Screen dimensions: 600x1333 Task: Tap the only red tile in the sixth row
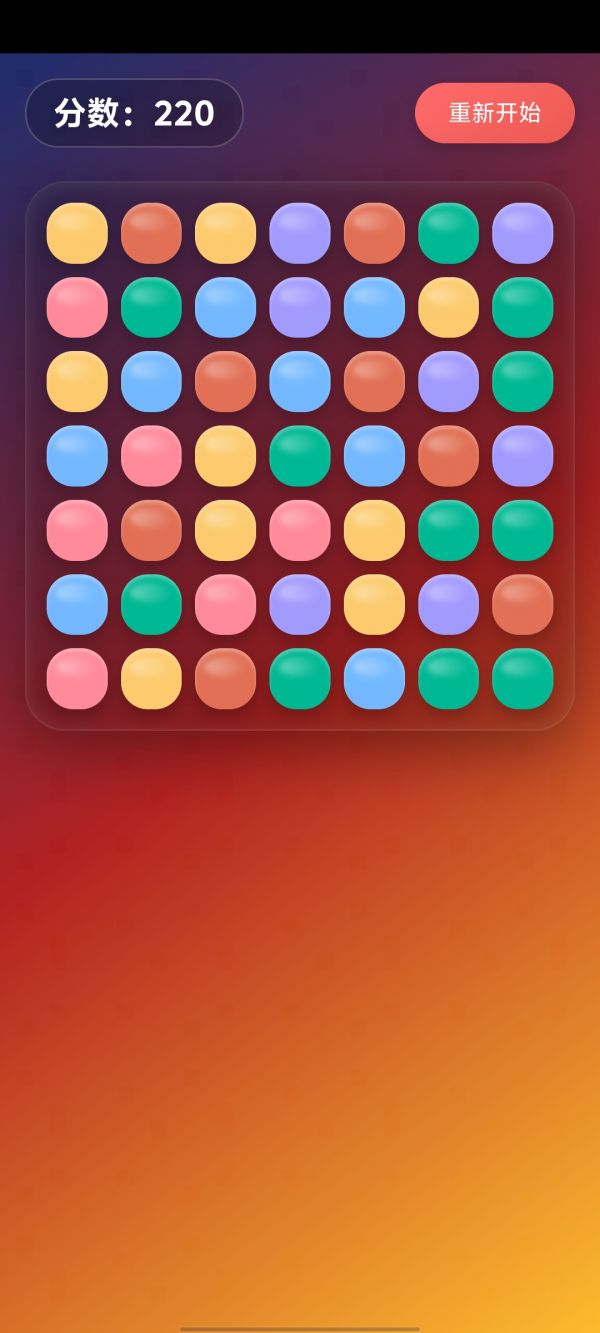coord(522,604)
